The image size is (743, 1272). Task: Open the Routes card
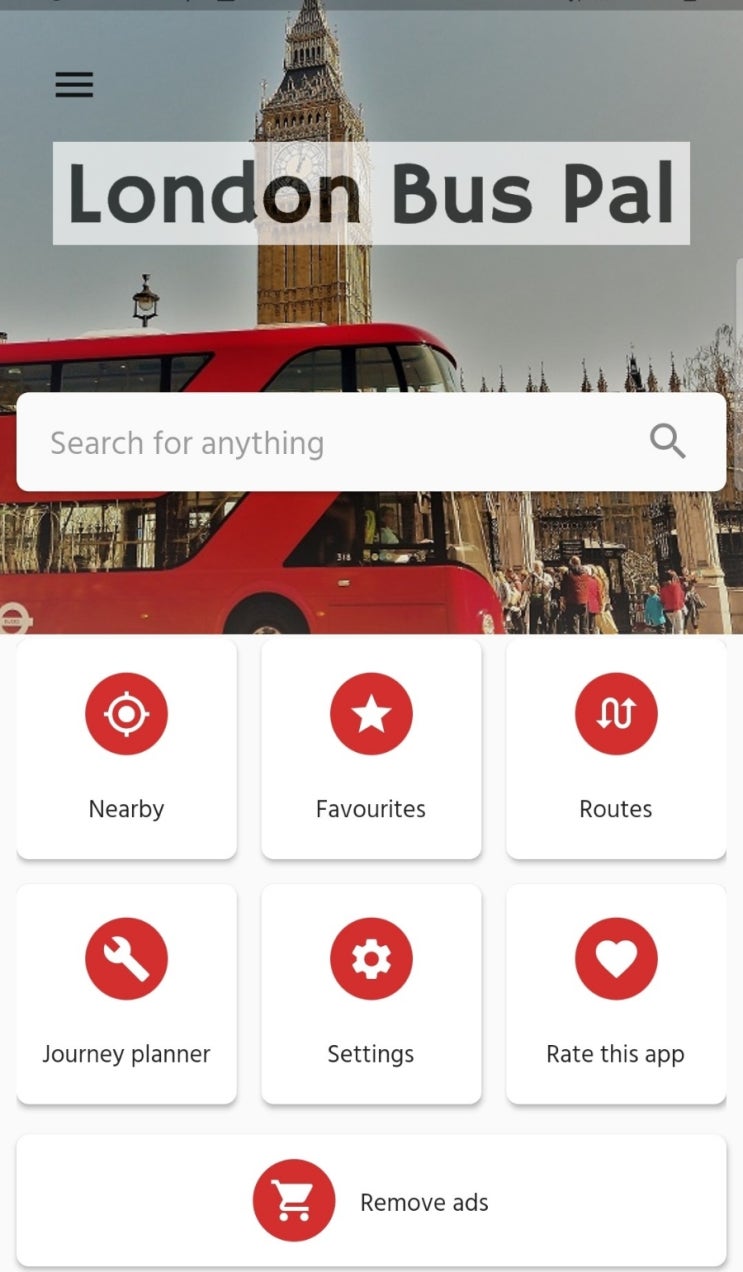tap(616, 749)
